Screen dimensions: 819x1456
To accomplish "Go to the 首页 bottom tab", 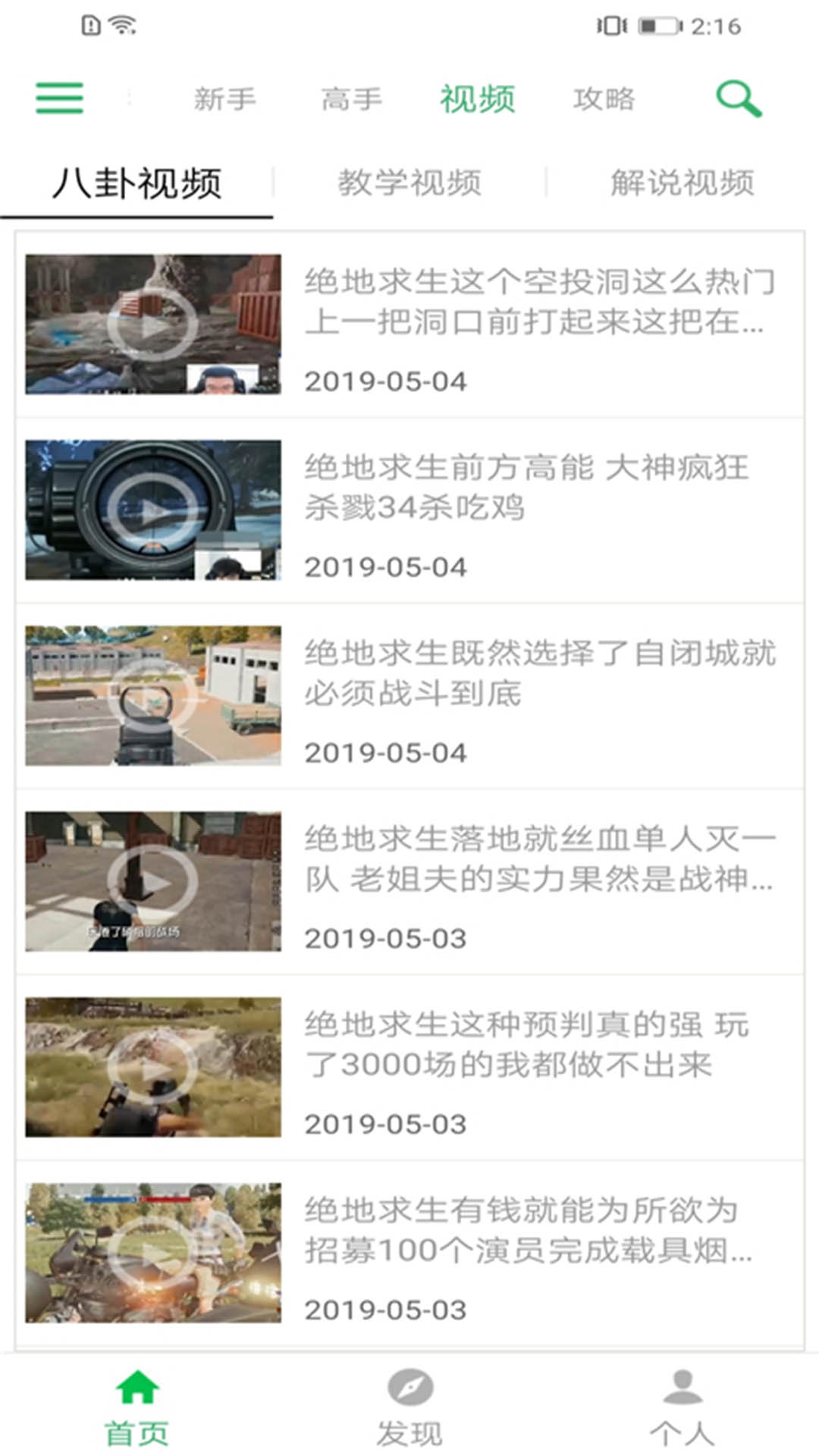I will coord(136,1407).
